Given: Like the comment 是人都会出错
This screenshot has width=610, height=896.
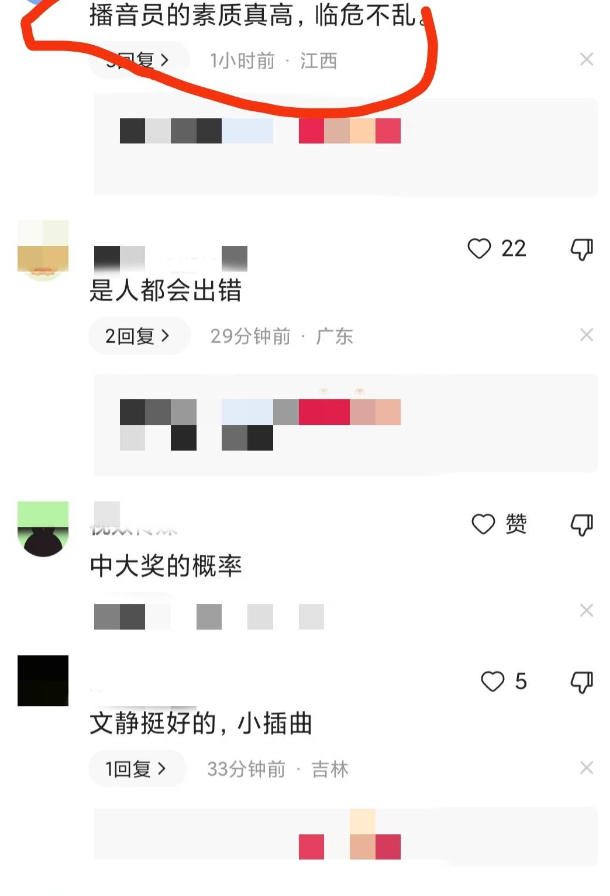Looking at the screenshot, I should click(x=480, y=249).
